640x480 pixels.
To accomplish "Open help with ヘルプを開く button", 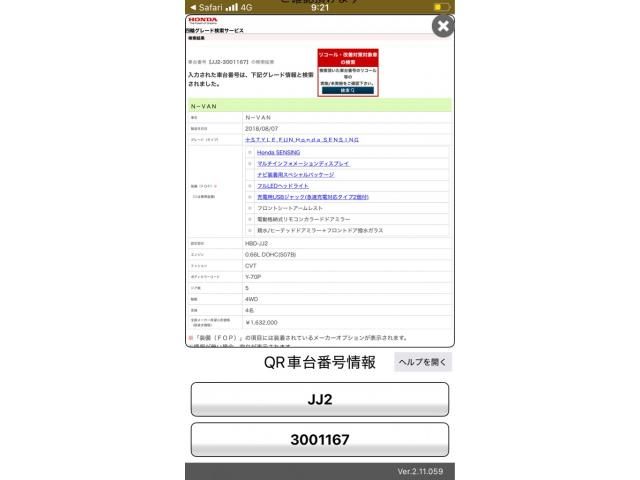I will coord(423,362).
